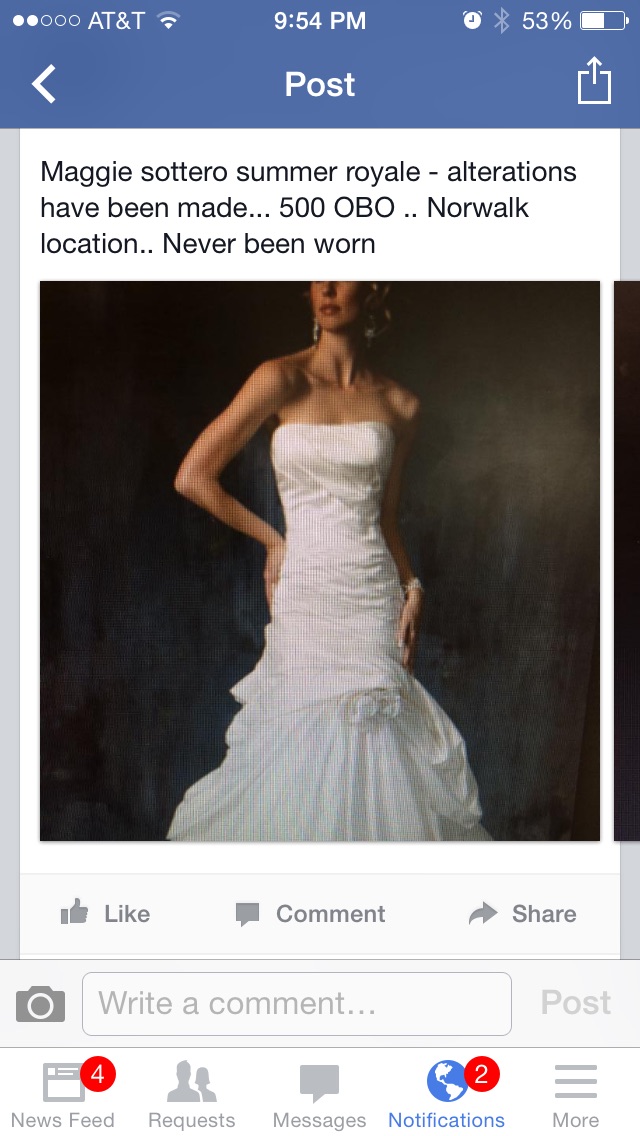Screen dimensions: 640x1136
Task: Open the More tab
Action: click(x=575, y=1094)
